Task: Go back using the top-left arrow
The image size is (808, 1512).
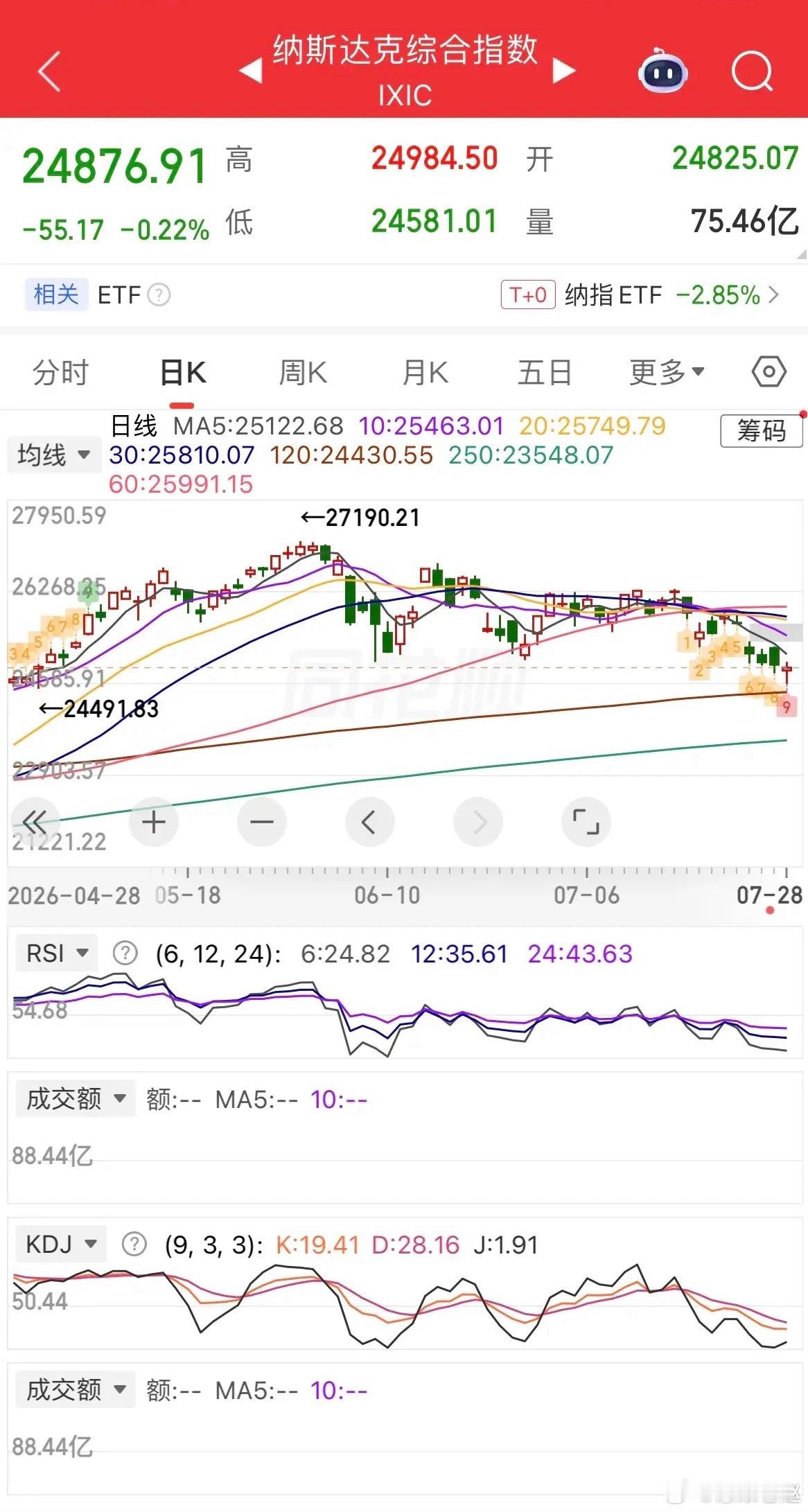Action: click(x=49, y=71)
